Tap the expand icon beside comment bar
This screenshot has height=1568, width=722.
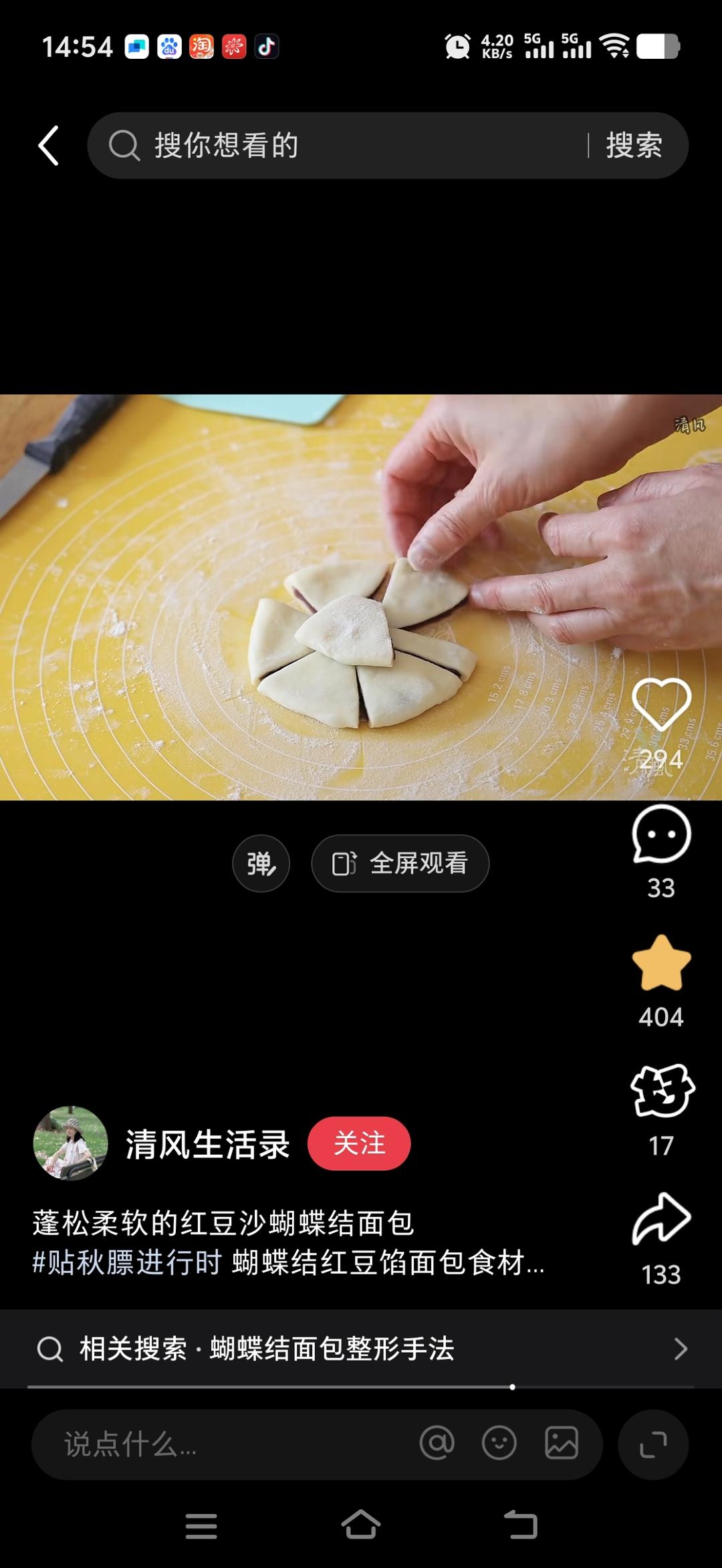653,1444
